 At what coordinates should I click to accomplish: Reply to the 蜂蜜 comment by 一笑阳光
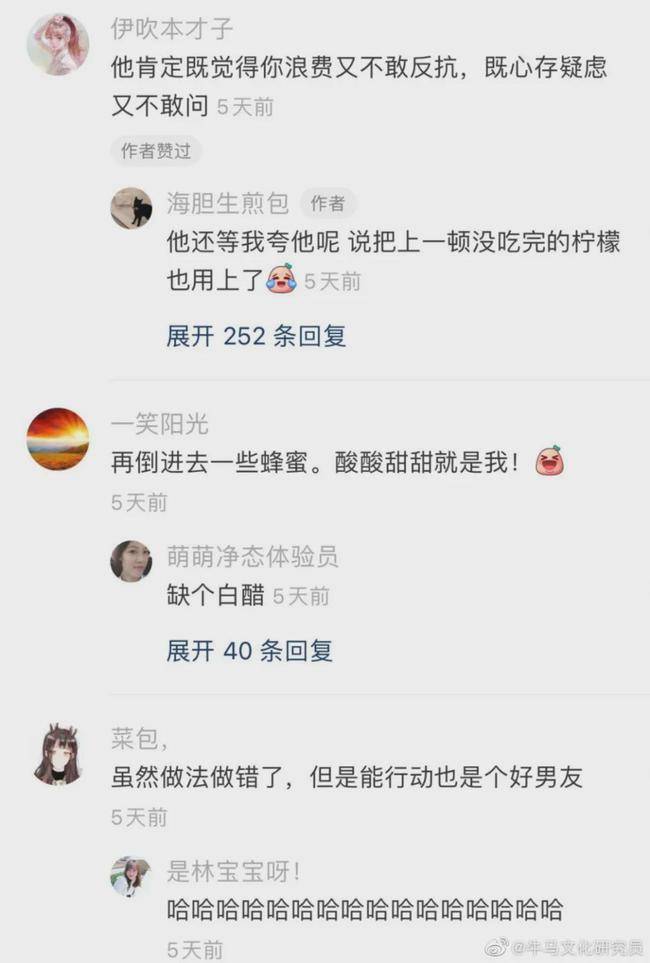[315, 463]
